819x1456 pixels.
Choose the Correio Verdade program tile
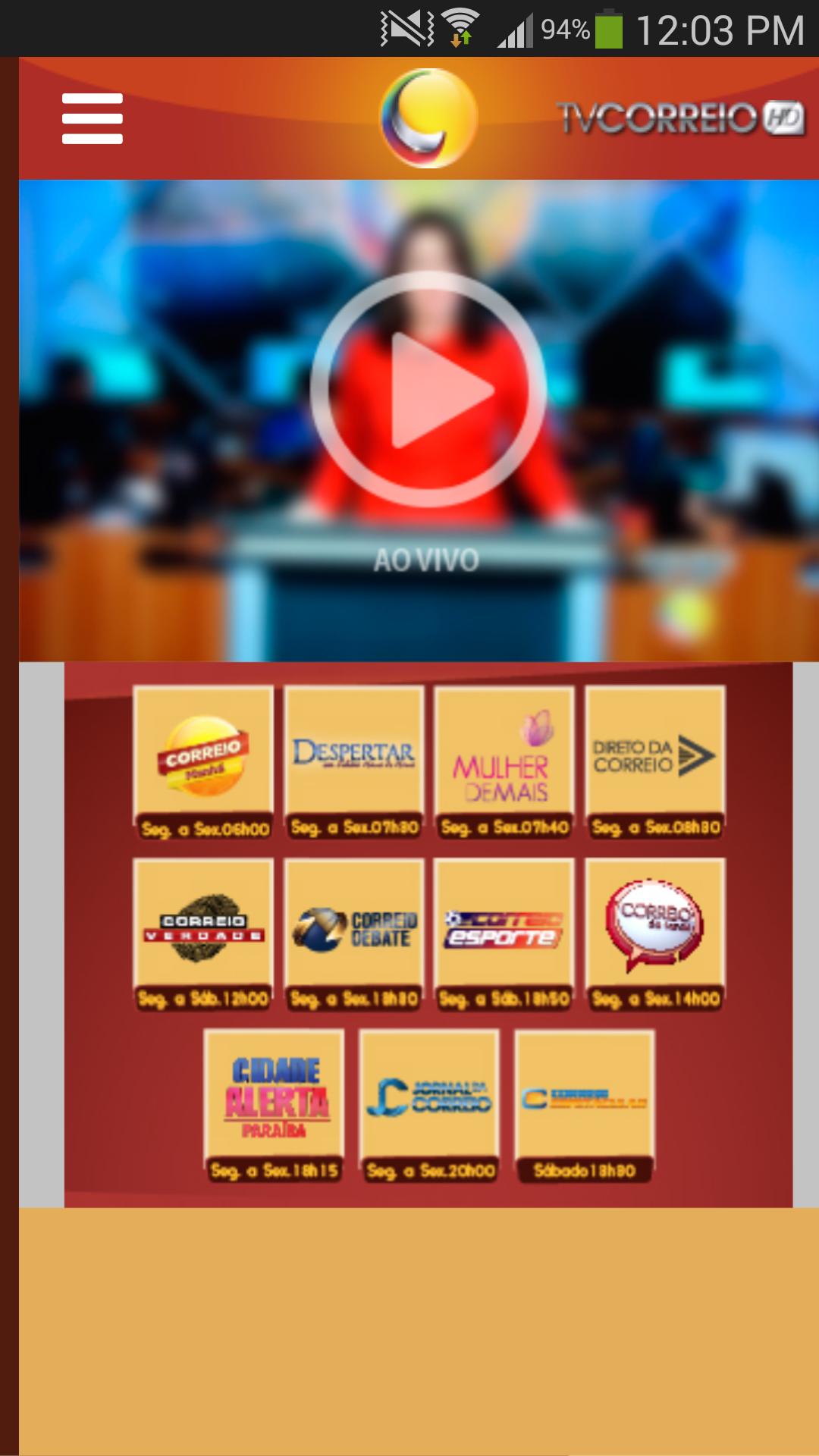tap(203, 934)
